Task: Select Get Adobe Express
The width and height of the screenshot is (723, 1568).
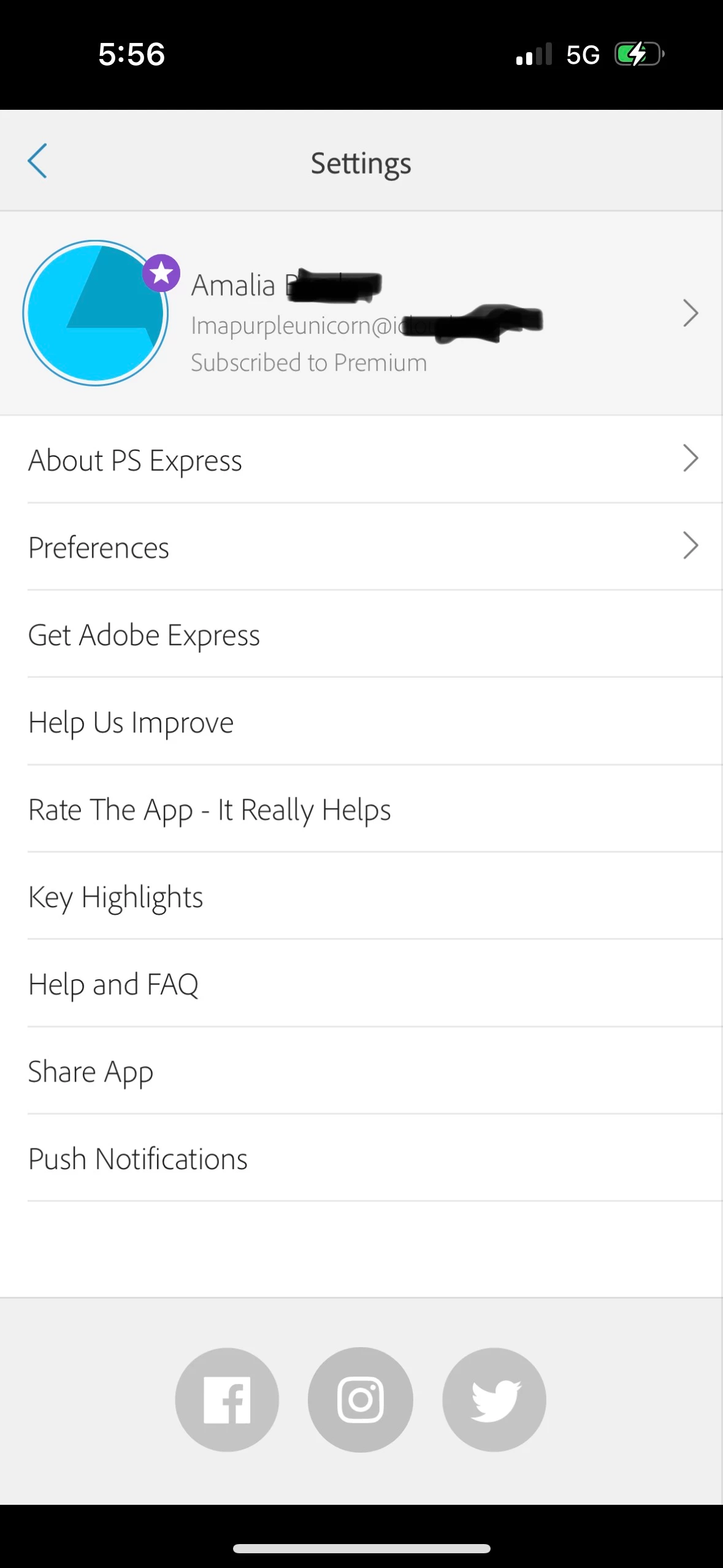Action: coord(361,635)
